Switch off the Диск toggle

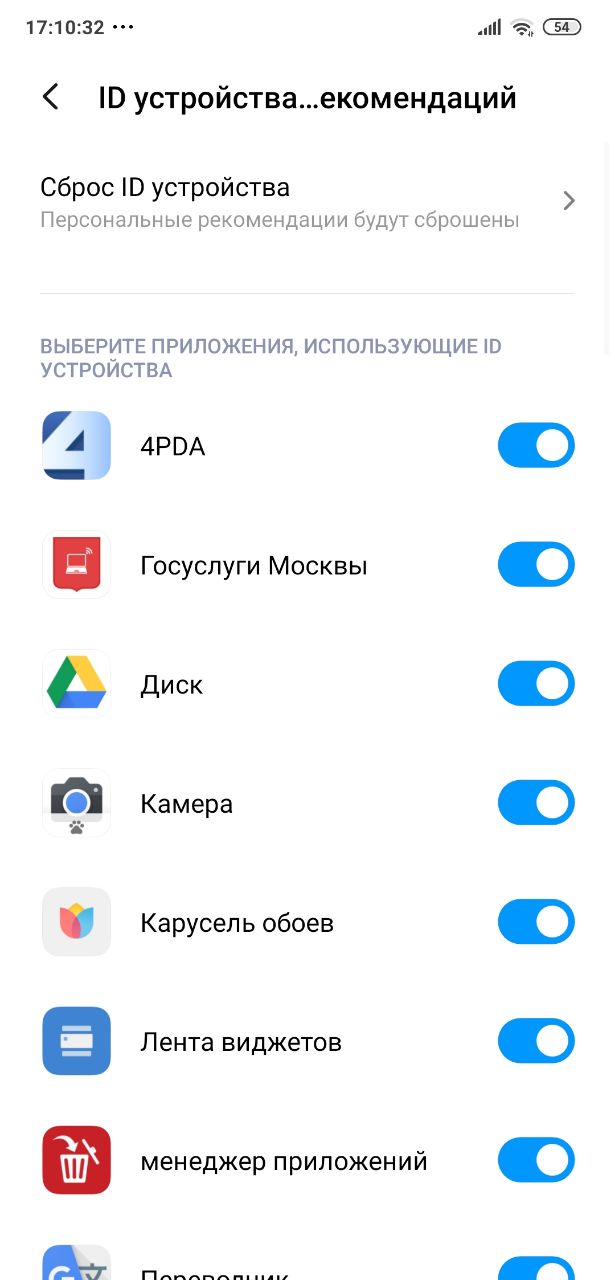click(x=536, y=684)
